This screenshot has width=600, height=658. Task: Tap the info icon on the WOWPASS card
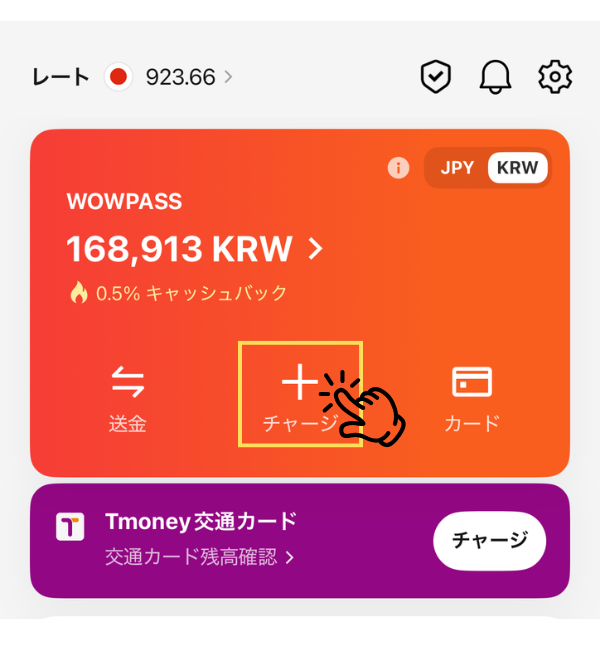[x=398, y=168]
